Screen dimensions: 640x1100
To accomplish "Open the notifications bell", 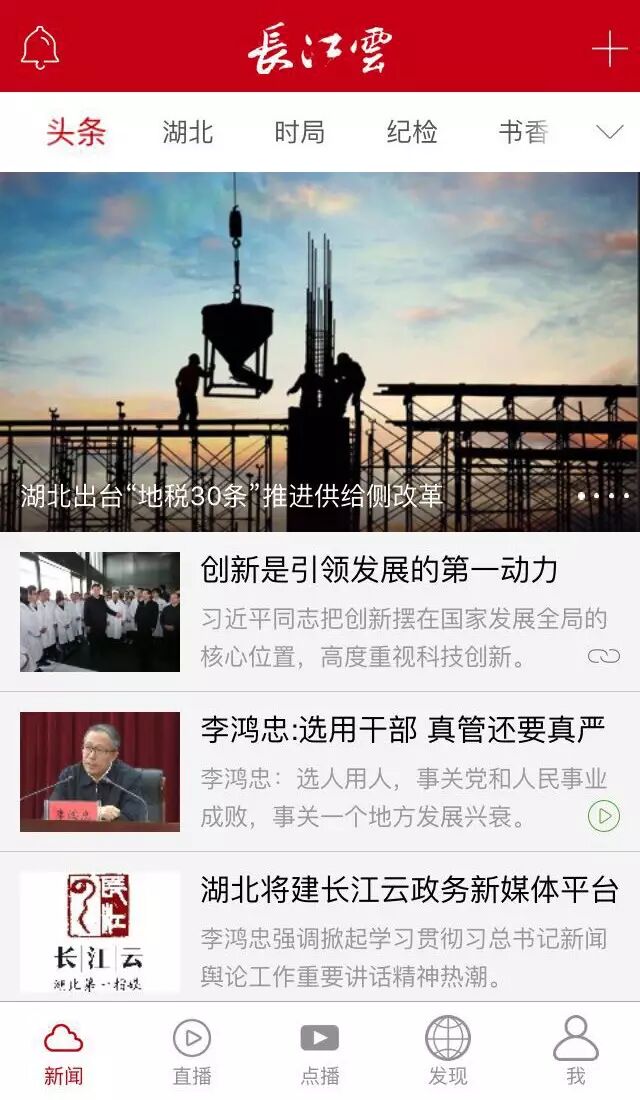I will pyautogui.click(x=40, y=47).
